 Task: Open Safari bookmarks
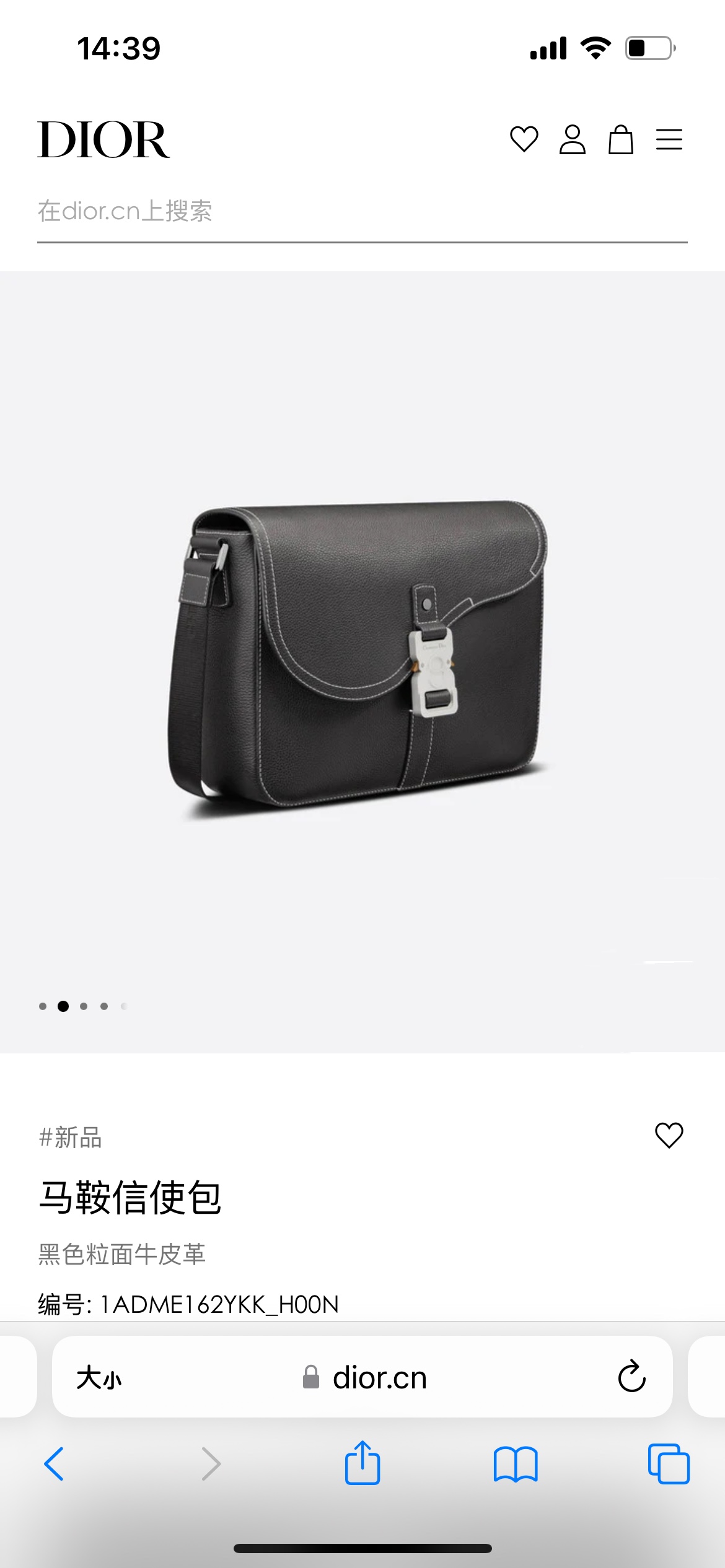point(516,1464)
